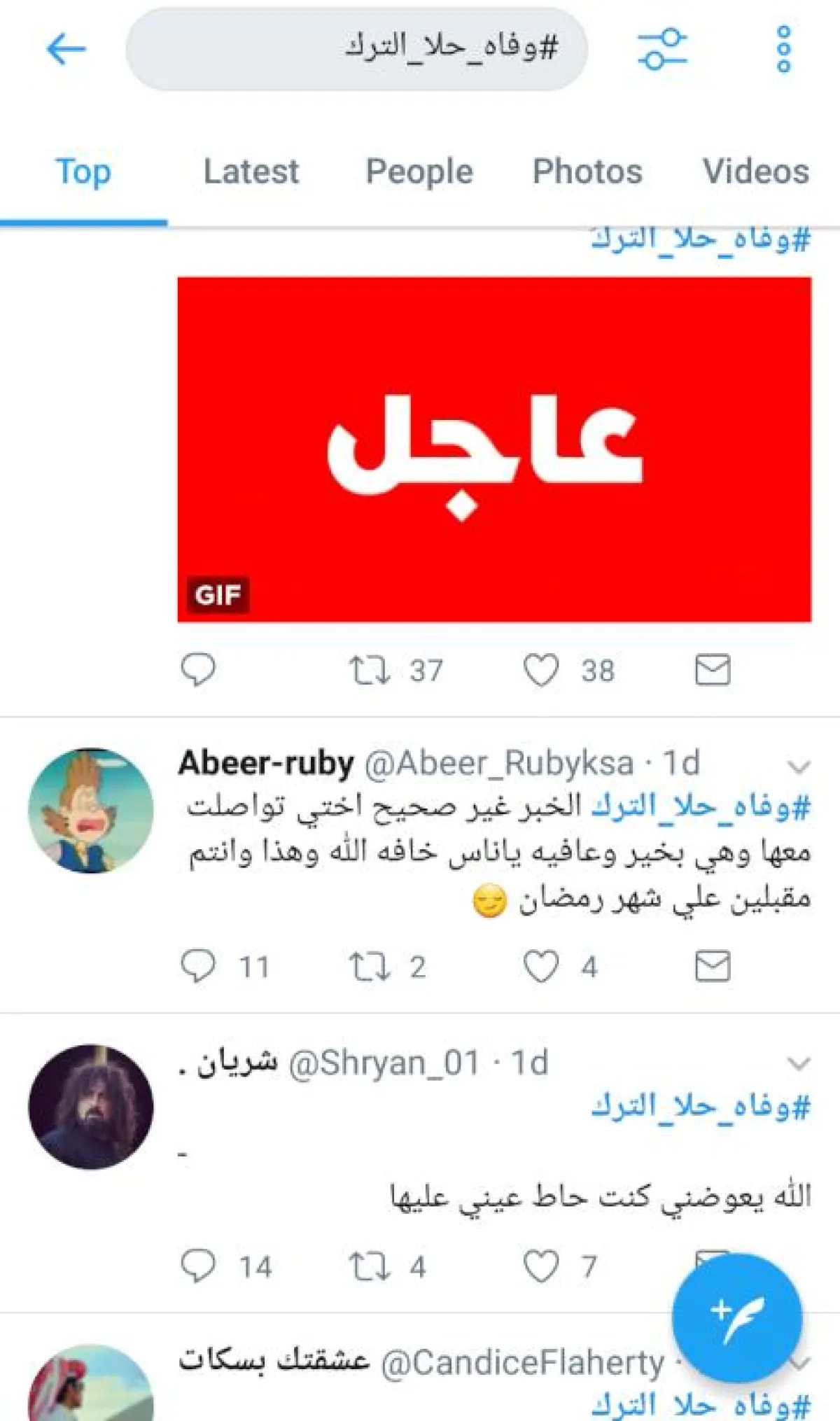Expand options for Abeer-ruby's tweet

pos(798,766)
